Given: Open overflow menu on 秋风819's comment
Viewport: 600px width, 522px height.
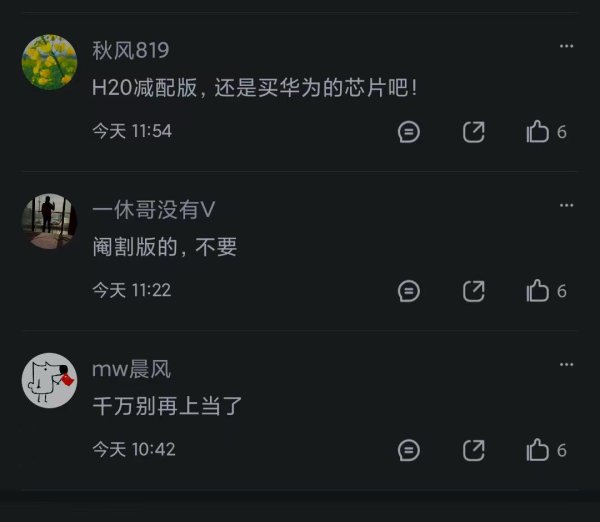Looking at the screenshot, I should pyautogui.click(x=567, y=47).
